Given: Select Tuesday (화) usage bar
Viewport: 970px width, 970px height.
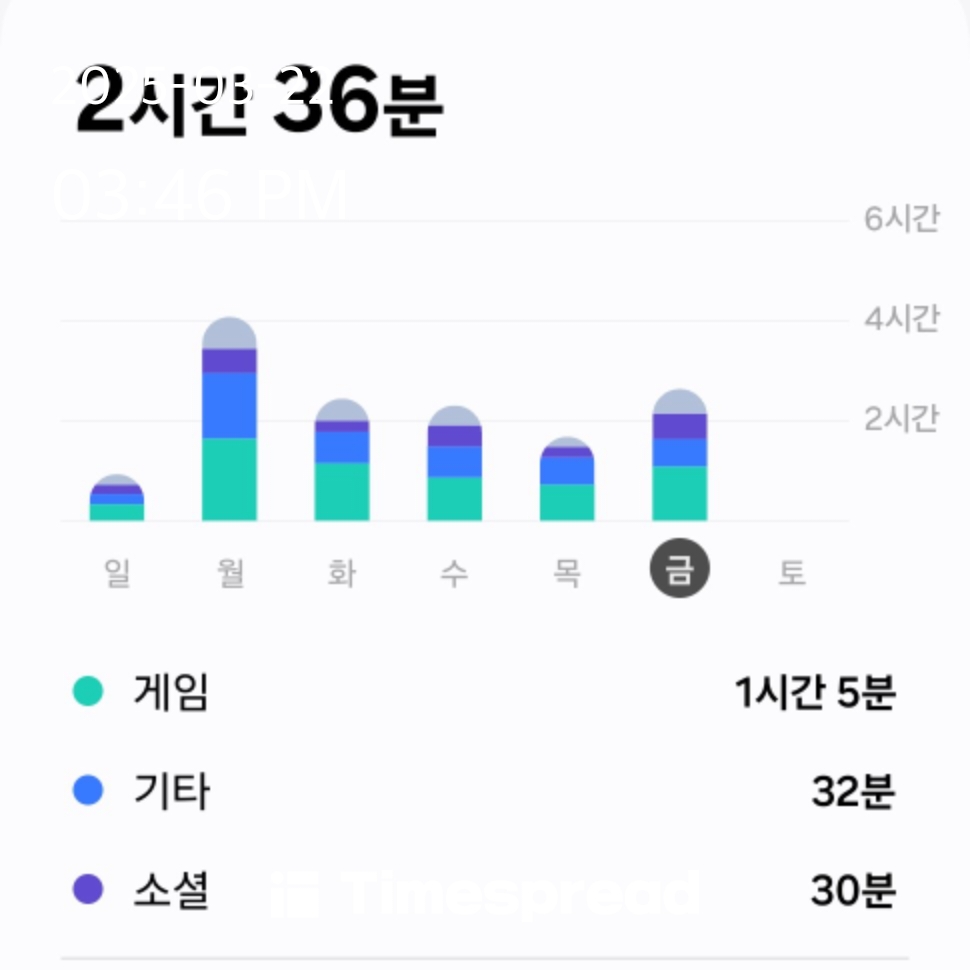Looking at the screenshot, I should (x=342, y=460).
